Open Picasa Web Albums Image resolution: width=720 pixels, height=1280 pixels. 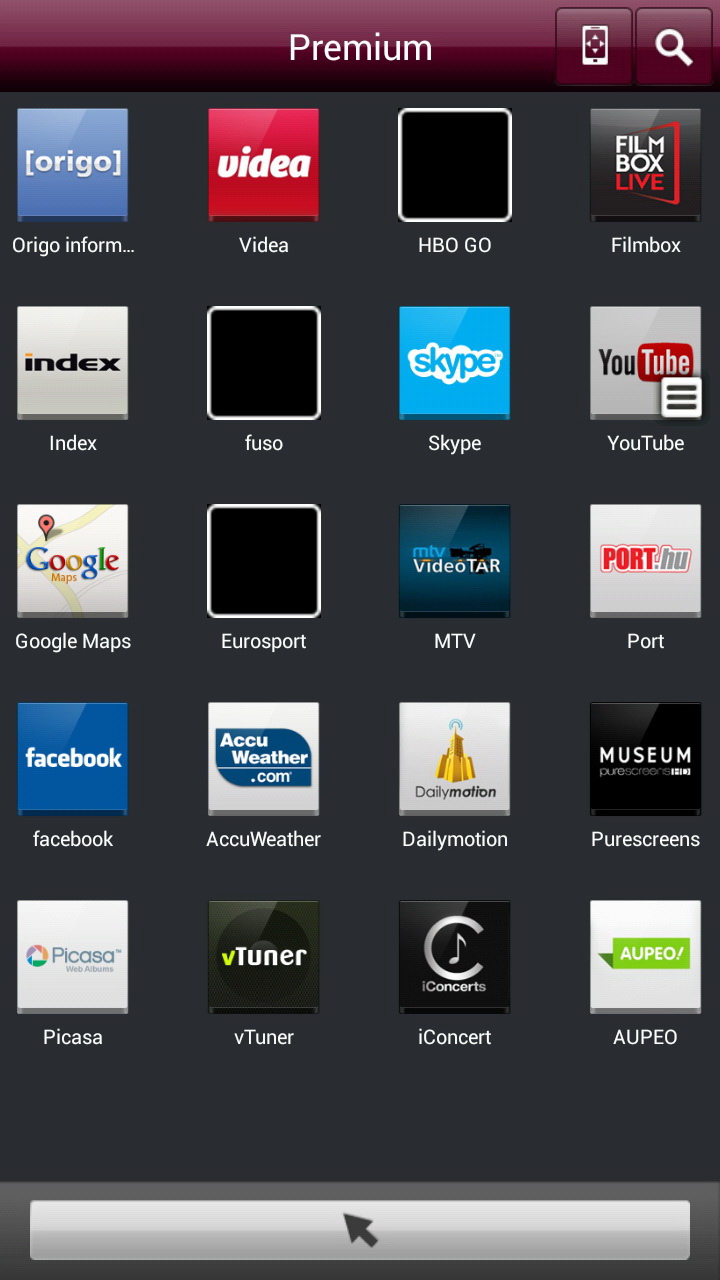73,957
